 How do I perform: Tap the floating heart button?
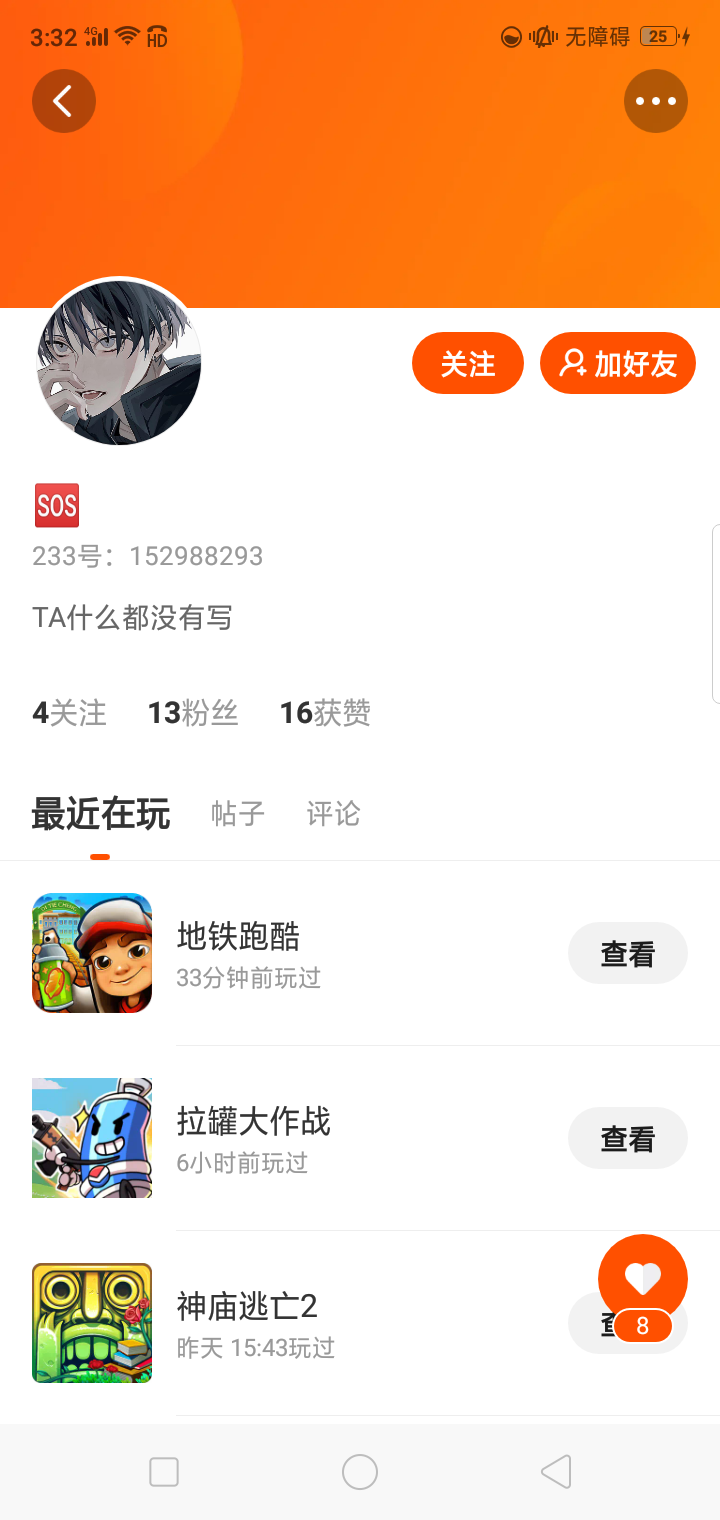pyautogui.click(x=642, y=1280)
